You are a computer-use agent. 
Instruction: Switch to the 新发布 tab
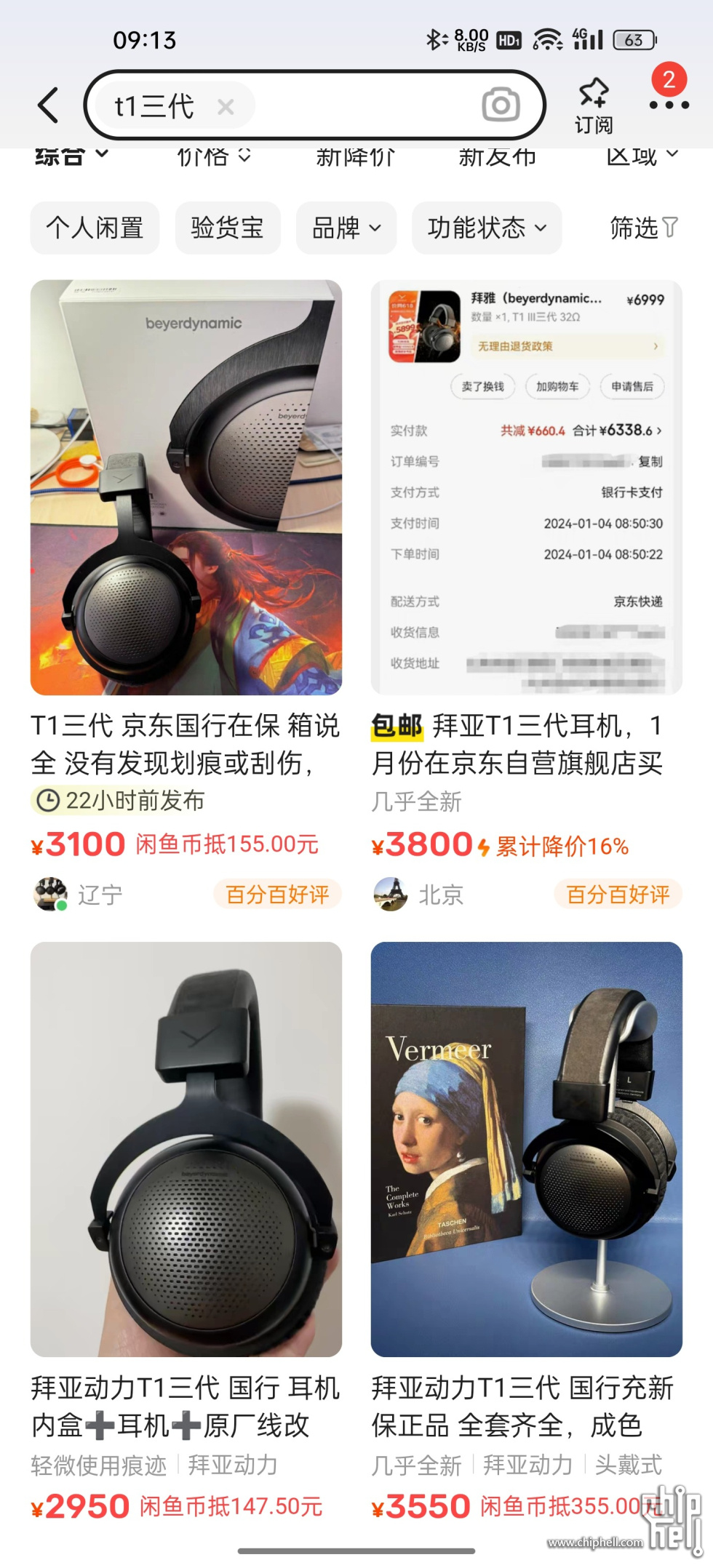(497, 156)
